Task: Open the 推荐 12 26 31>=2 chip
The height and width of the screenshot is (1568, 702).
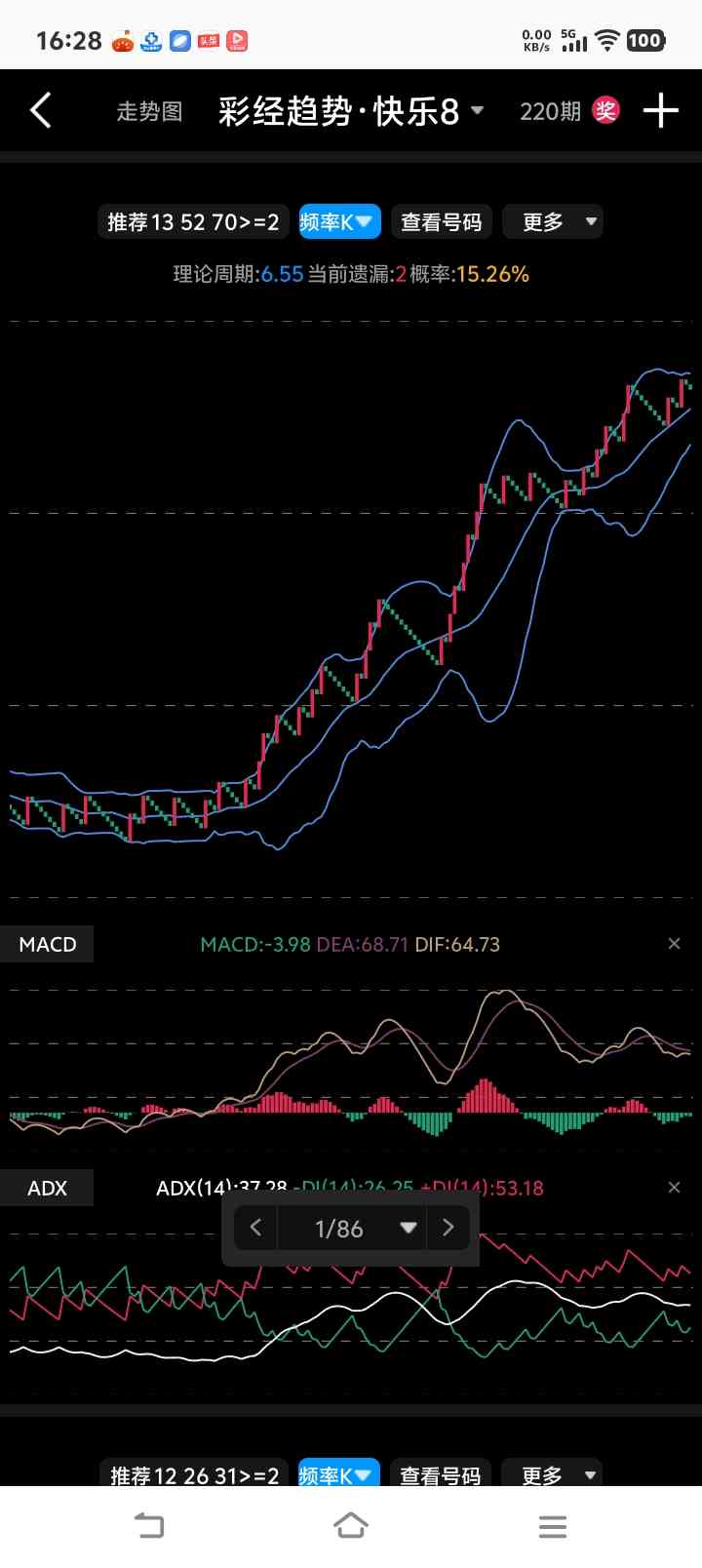Action: coord(194,1475)
